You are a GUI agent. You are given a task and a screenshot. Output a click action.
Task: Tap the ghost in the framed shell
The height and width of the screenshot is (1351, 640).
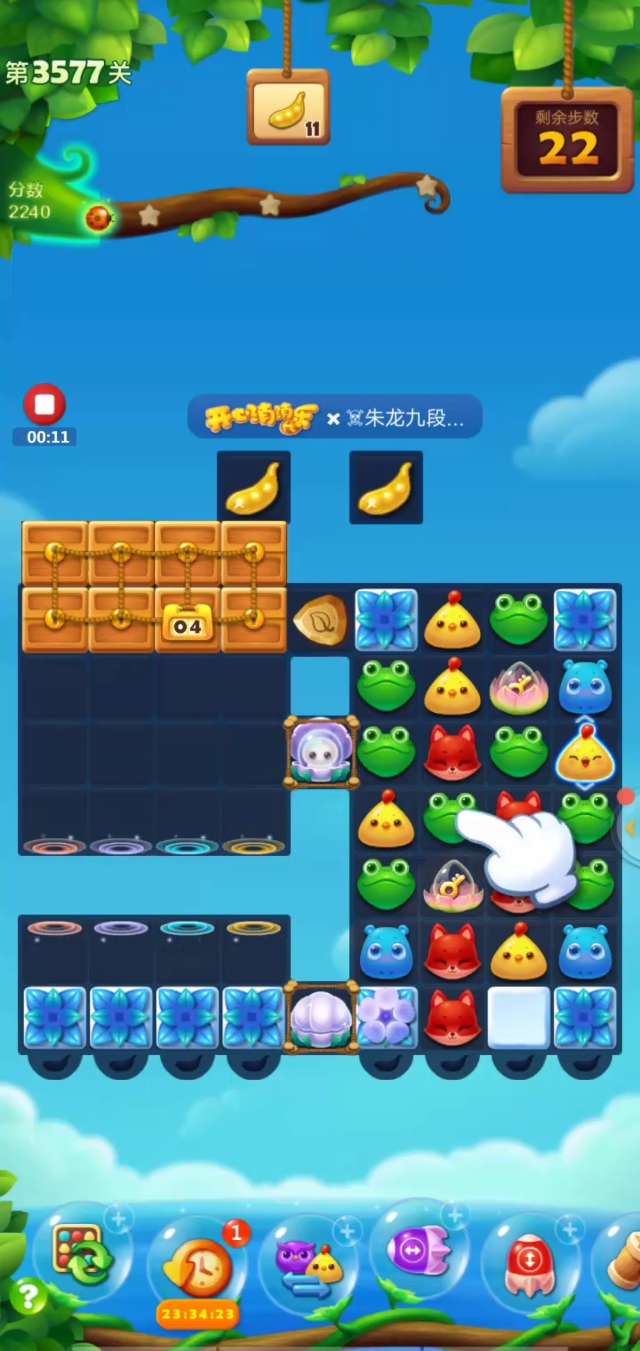click(x=320, y=752)
